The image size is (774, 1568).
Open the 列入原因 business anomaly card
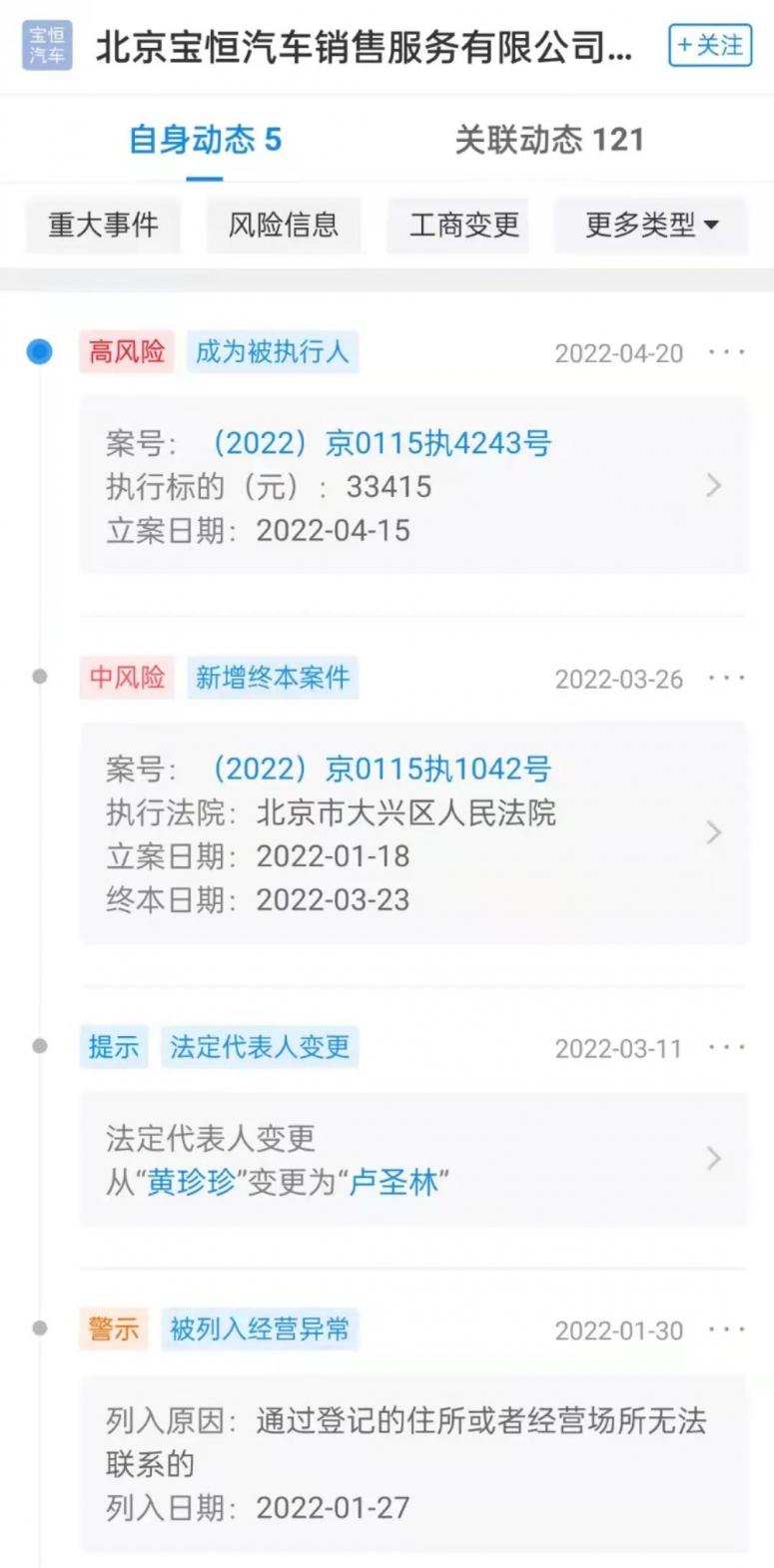click(x=412, y=1463)
